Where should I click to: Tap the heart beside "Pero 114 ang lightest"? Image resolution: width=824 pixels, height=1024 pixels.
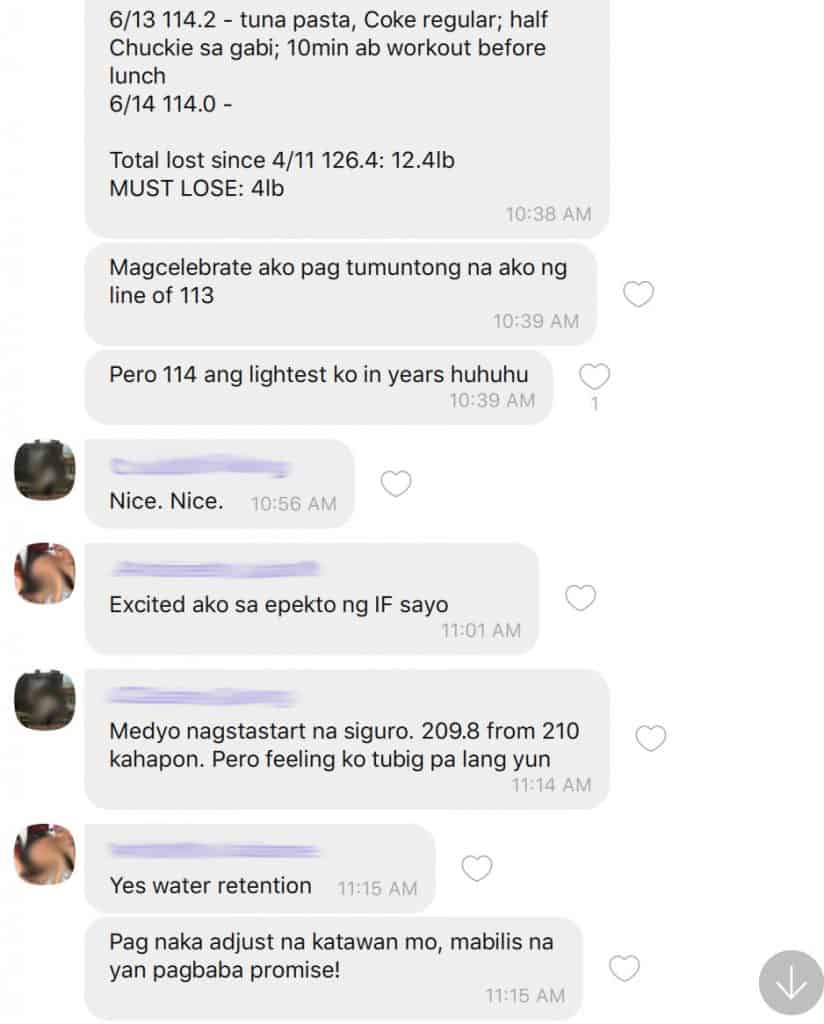[594, 377]
